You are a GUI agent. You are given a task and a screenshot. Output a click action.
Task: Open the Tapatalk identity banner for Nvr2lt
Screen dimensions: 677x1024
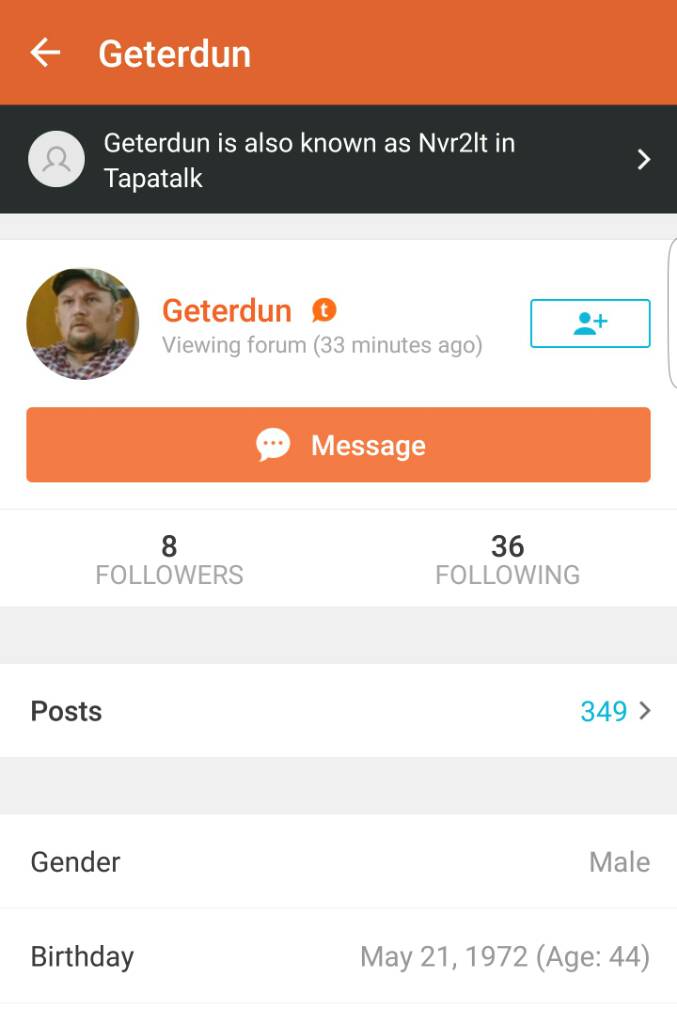click(x=338, y=160)
